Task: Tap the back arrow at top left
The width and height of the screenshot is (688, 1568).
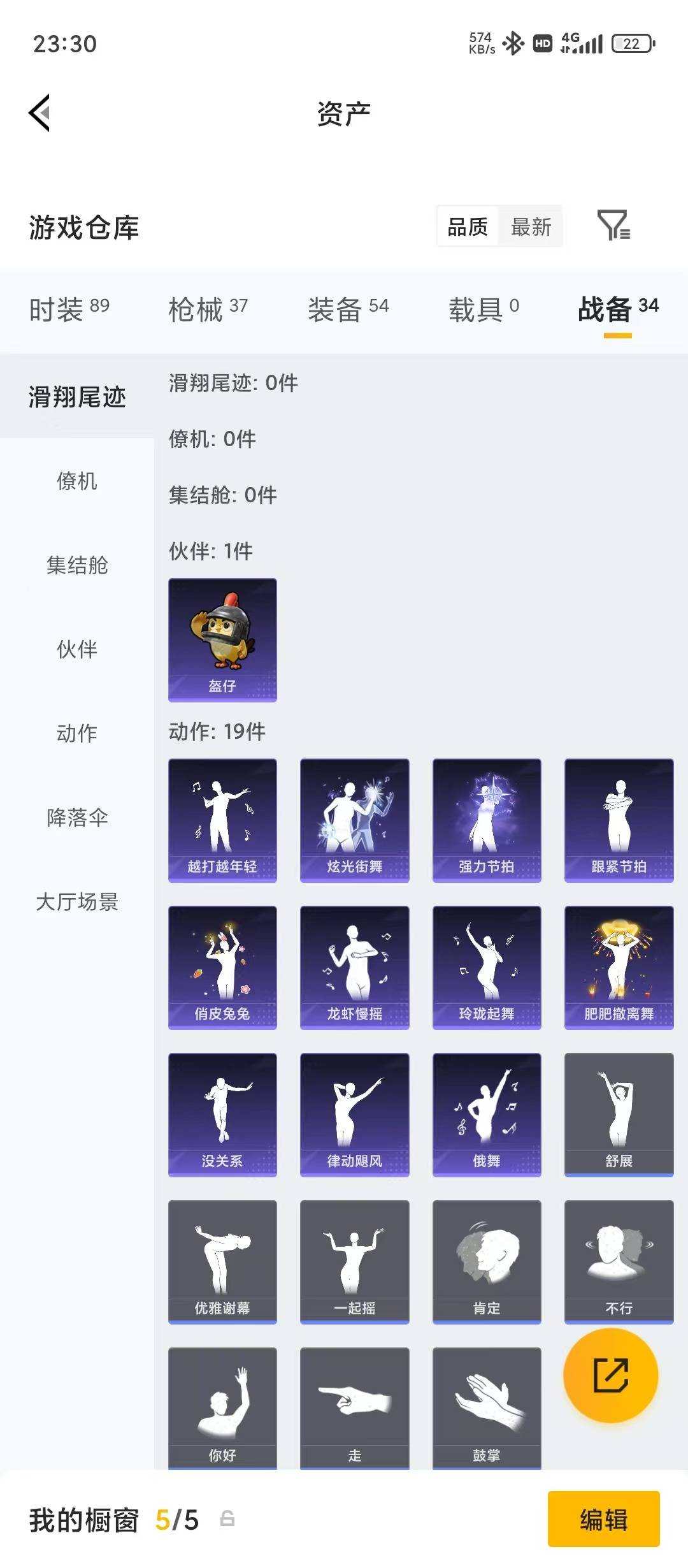Action: coord(39,112)
